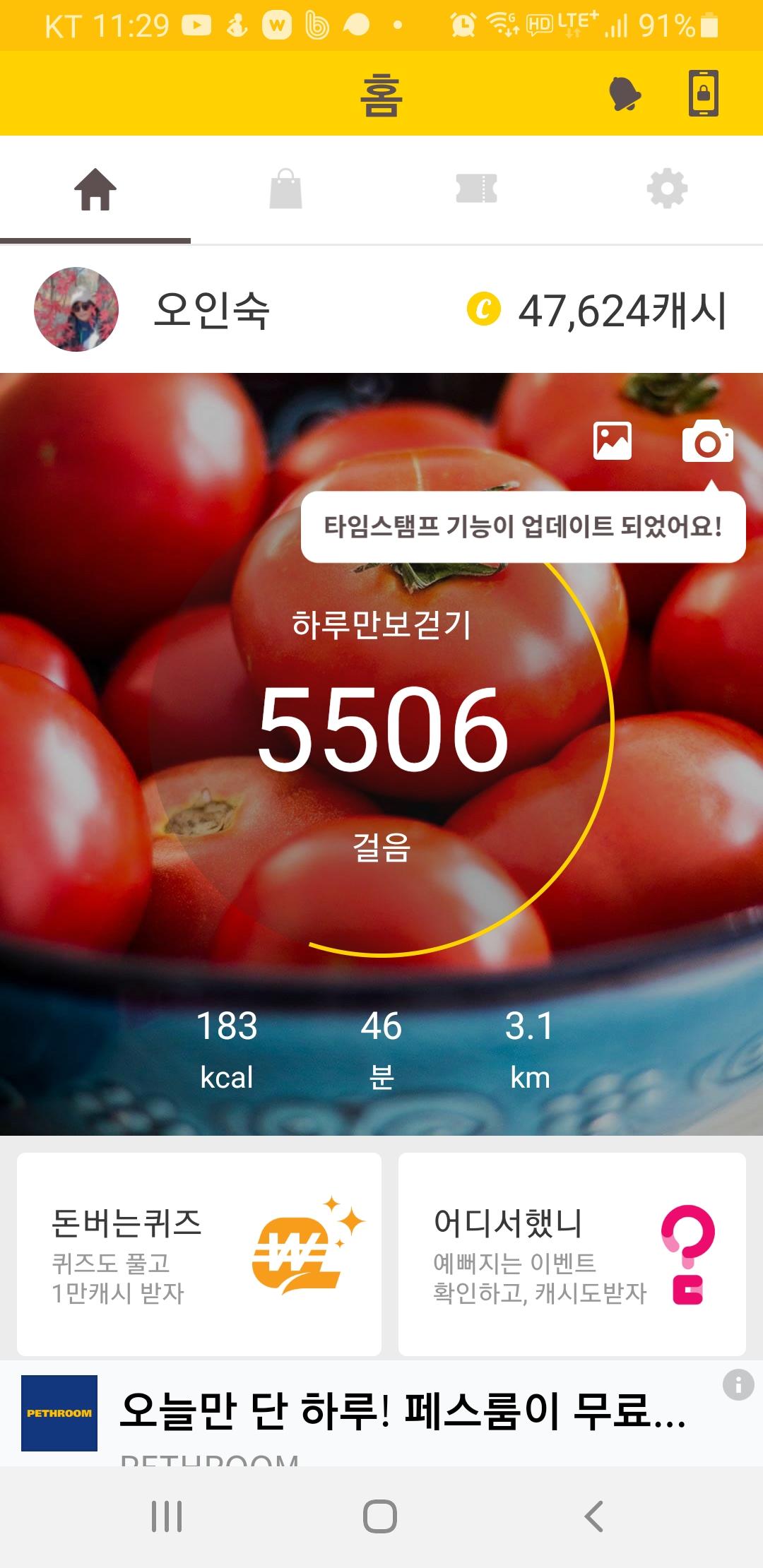
Task: Switch to the home tab
Action: 95,189
